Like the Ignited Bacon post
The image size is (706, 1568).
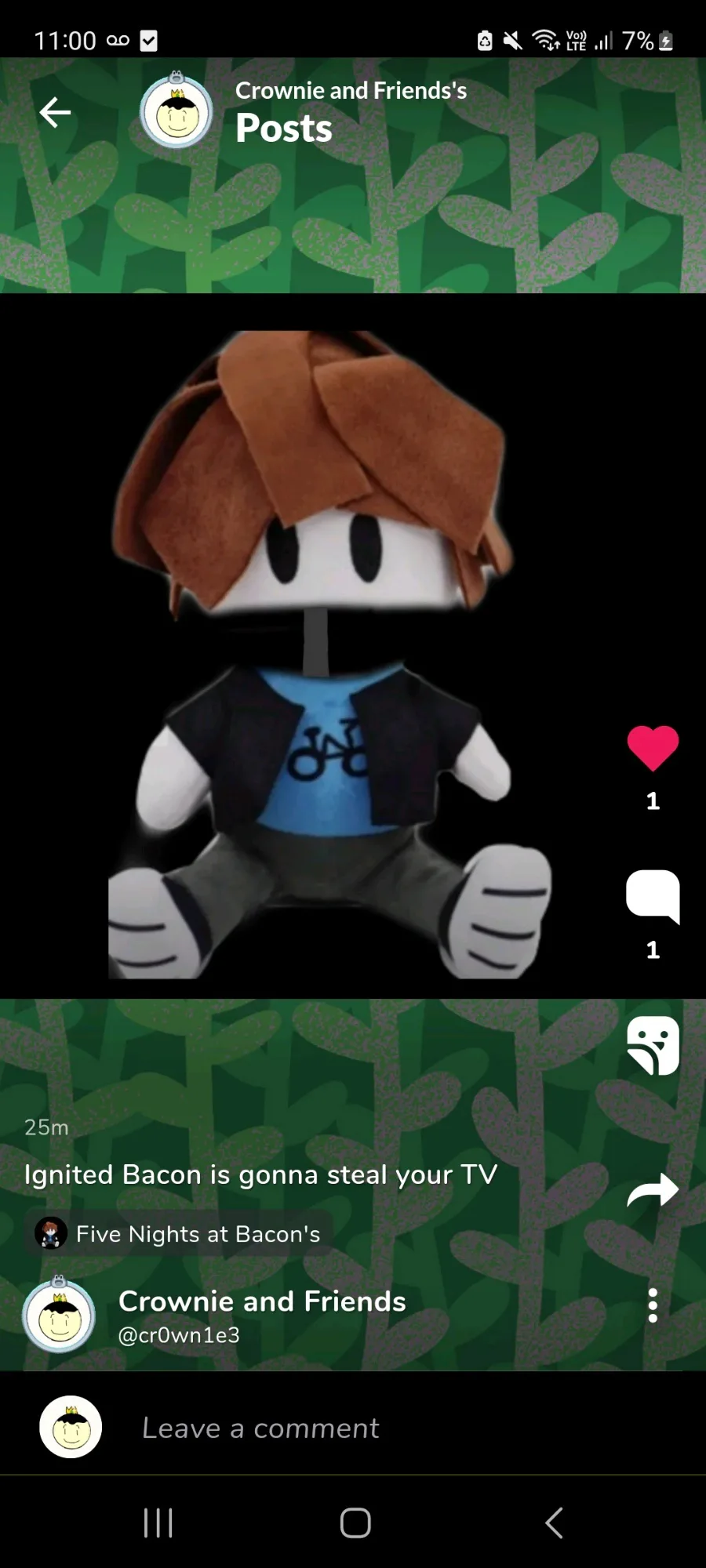[653, 749]
